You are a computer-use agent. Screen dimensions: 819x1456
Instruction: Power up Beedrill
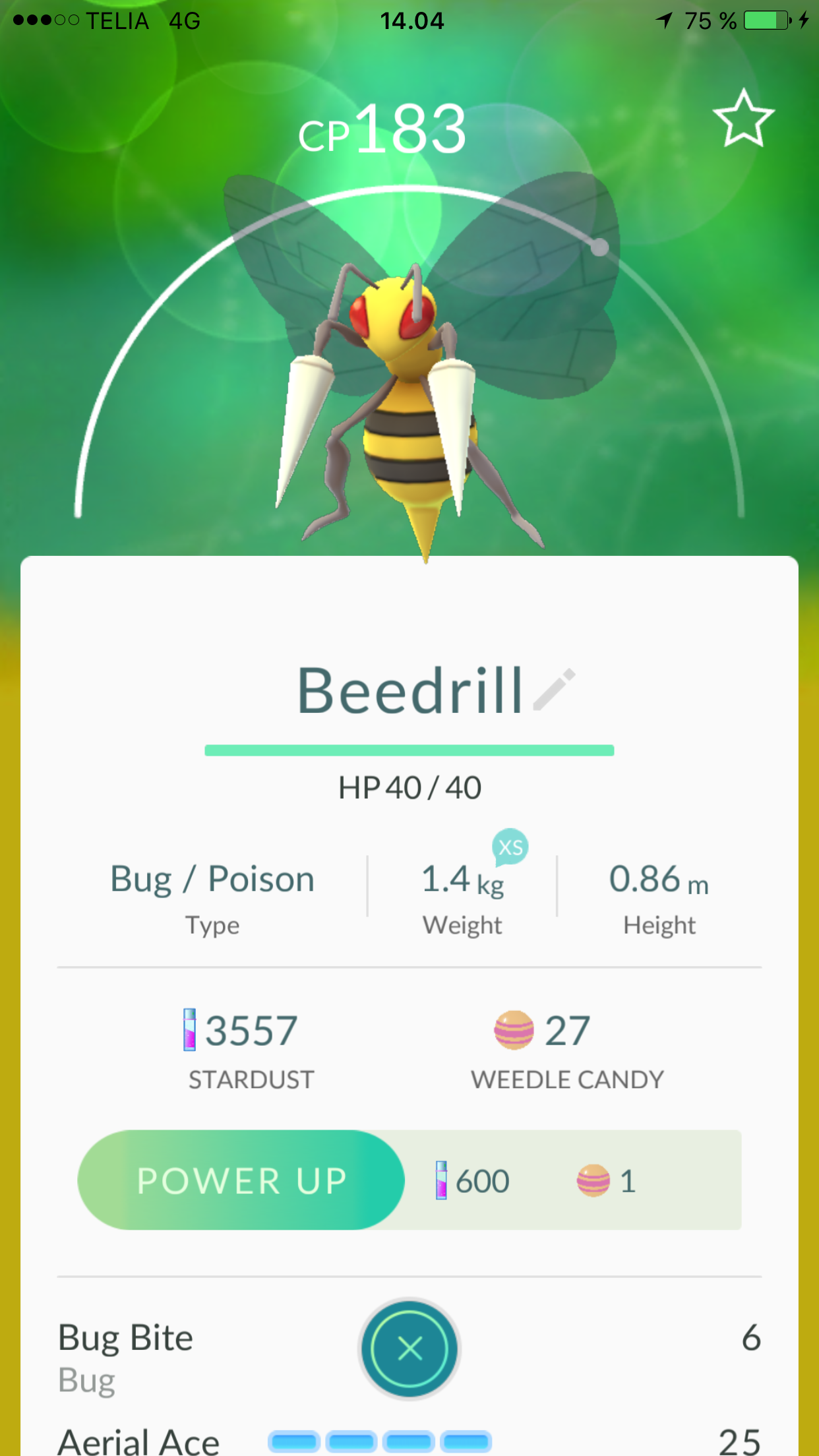tap(241, 1180)
